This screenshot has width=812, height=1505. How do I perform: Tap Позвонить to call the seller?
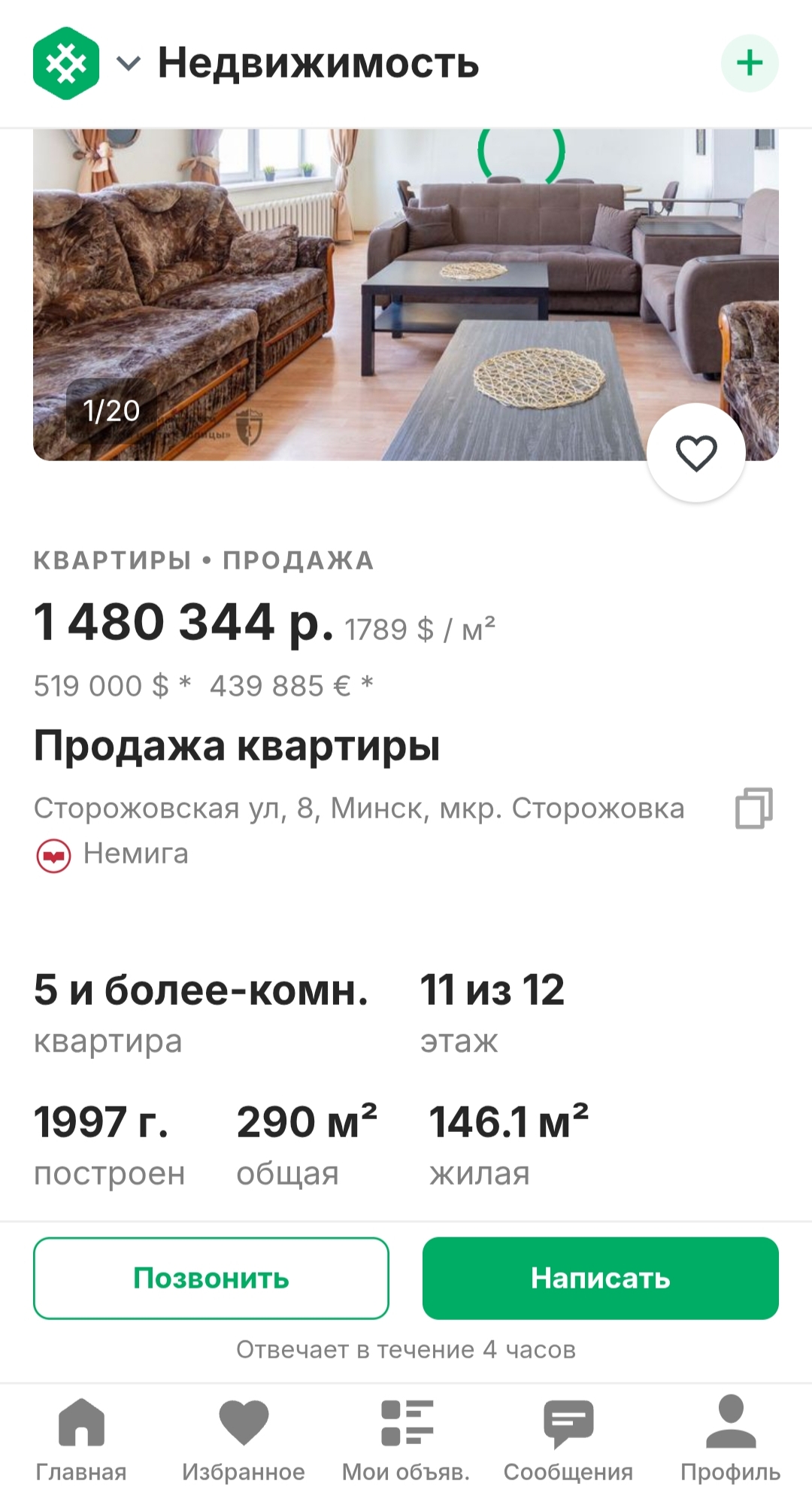[x=211, y=1278]
